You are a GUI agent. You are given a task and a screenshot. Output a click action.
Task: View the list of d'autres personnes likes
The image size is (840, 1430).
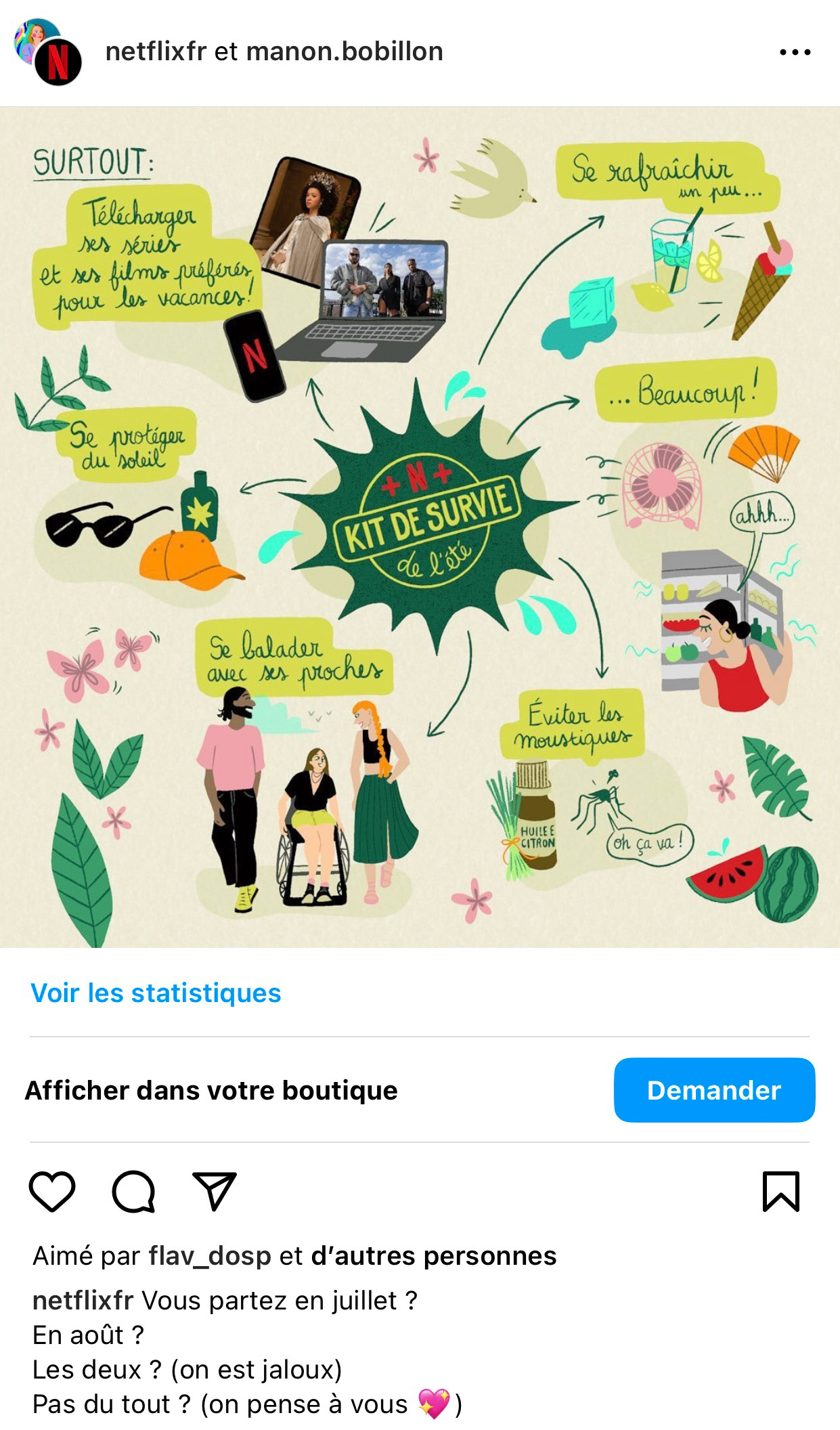(x=433, y=1256)
